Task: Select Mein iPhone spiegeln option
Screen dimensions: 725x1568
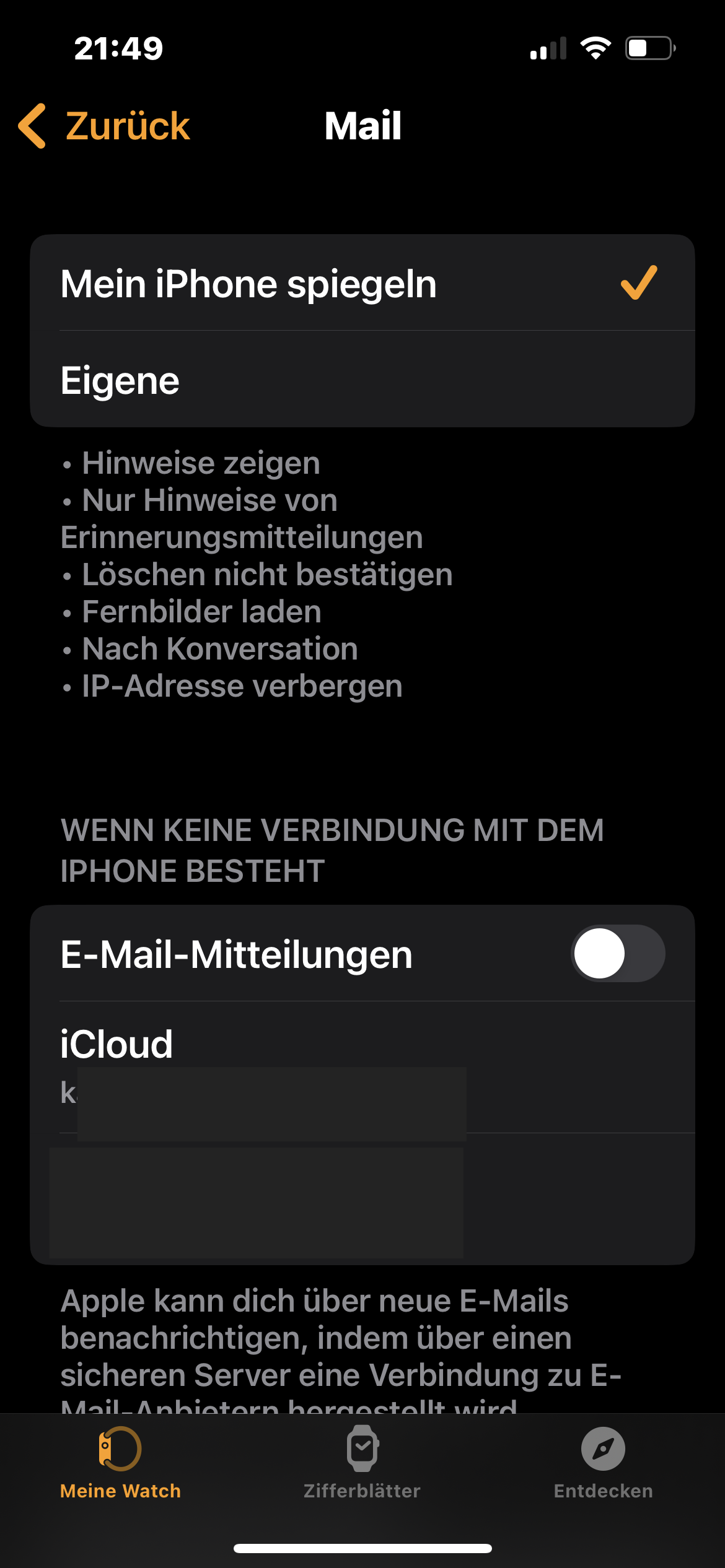Action: (362, 284)
